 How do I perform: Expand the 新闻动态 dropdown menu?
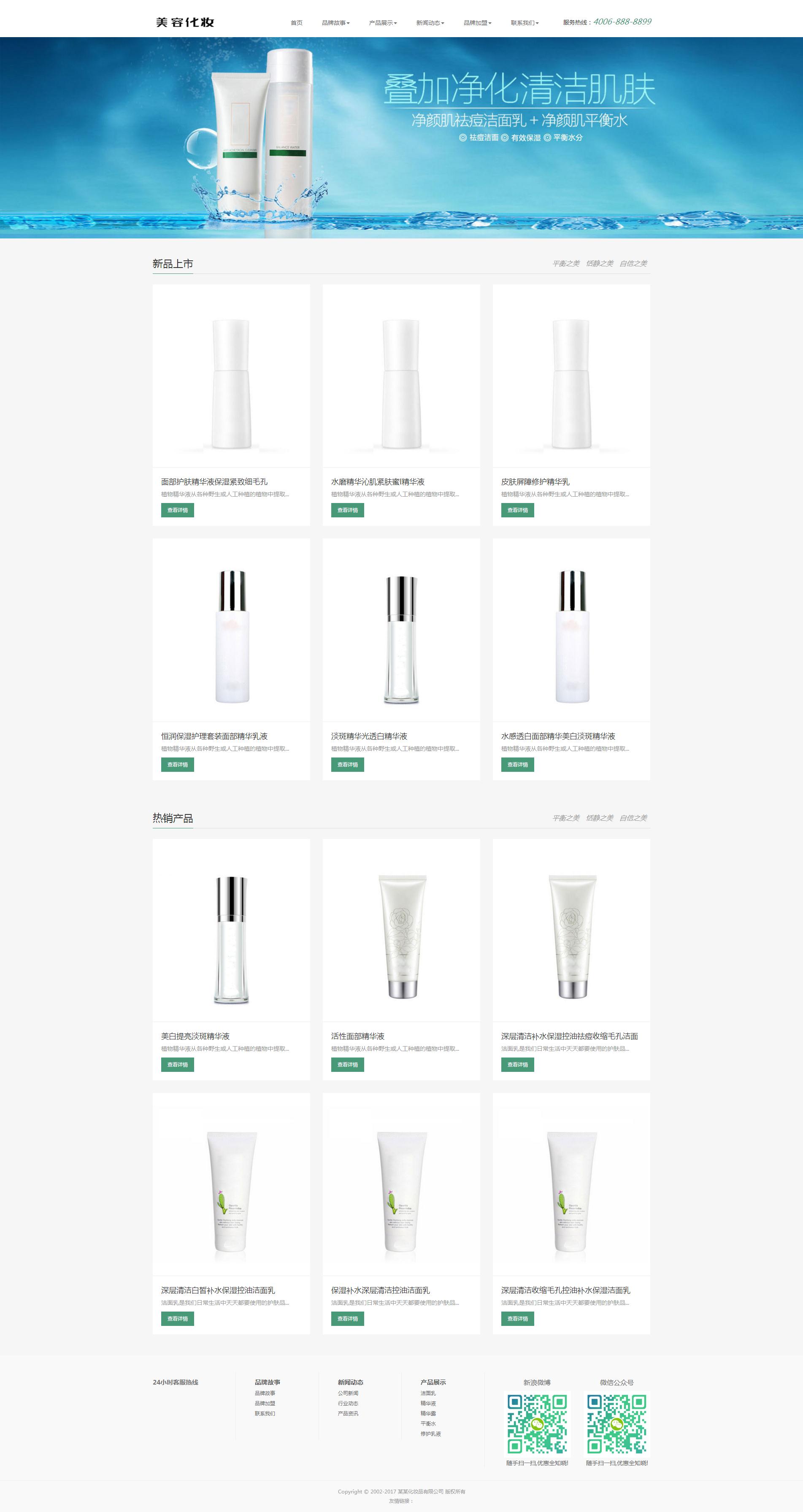click(x=430, y=23)
